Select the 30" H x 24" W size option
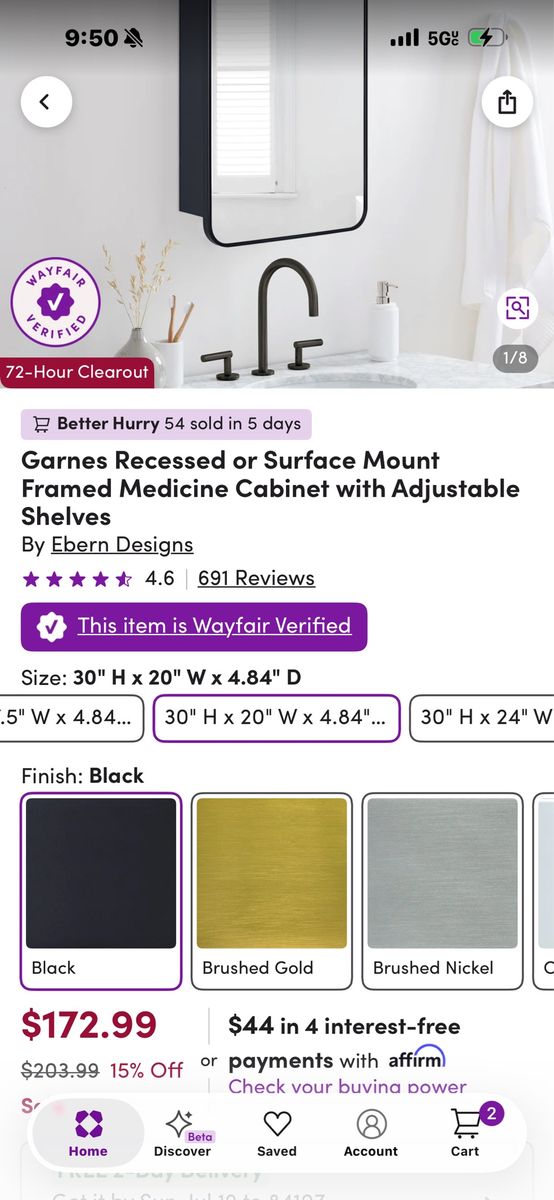 pyautogui.click(x=482, y=717)
